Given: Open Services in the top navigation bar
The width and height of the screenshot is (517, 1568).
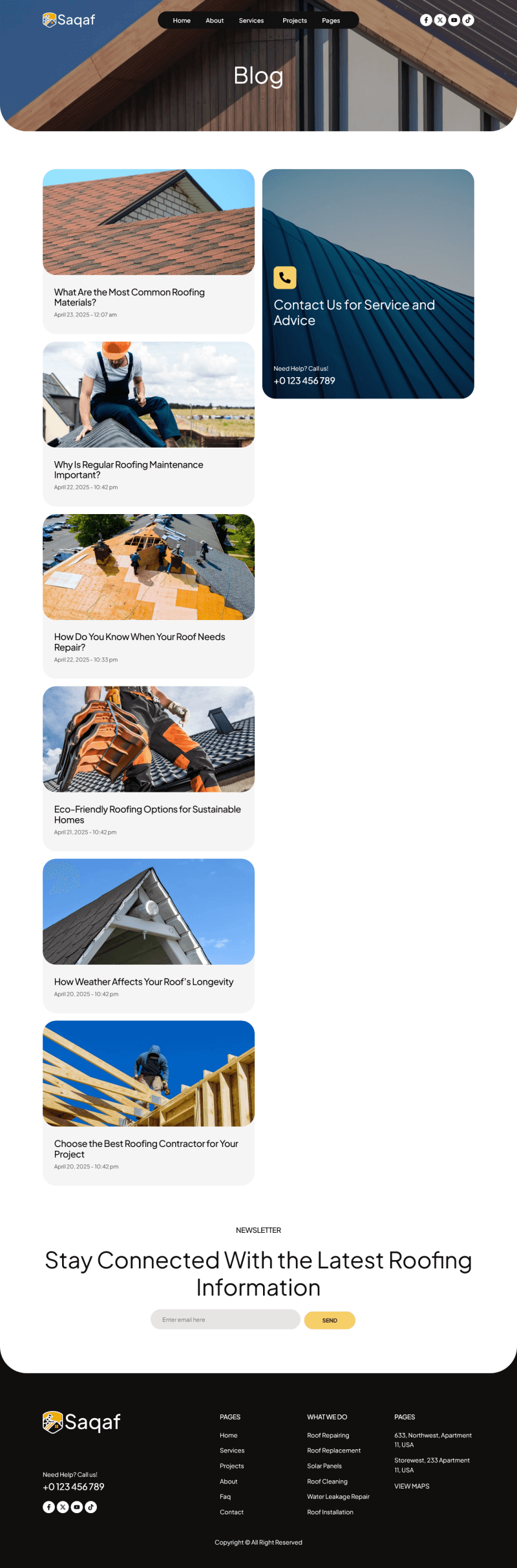Looking at the screenshot, I should [251, 21].
